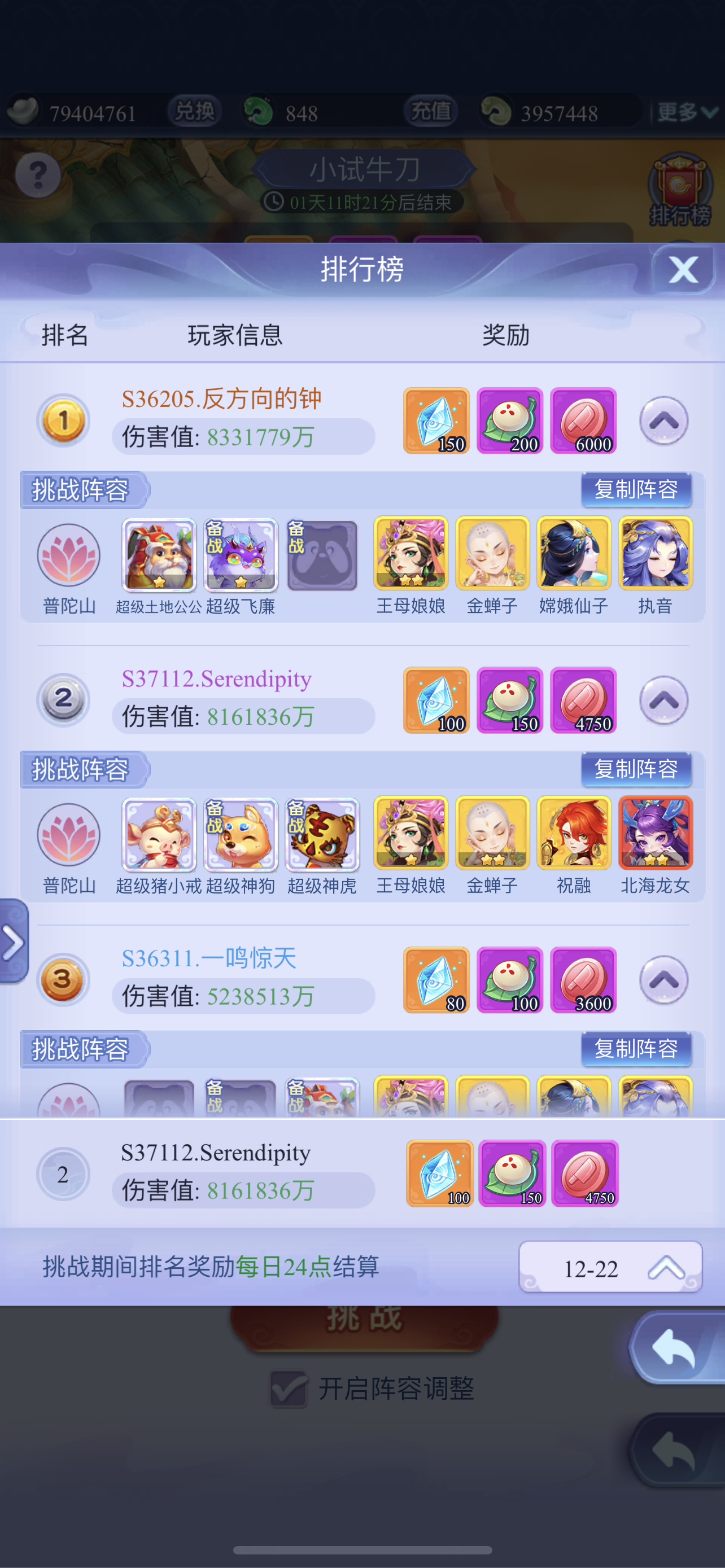Copy Serendipity's lineup with 复制阵容

(x=636, y=769)
